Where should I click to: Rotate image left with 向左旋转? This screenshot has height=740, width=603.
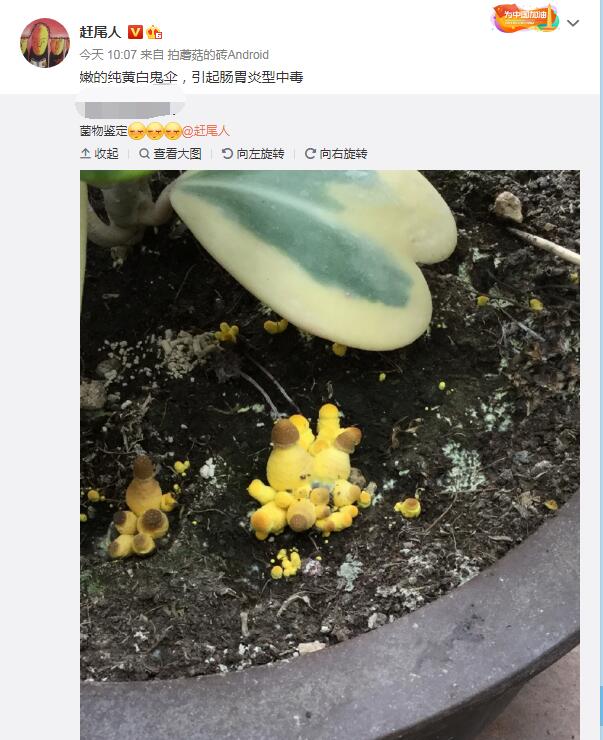[x=253, y=154]
